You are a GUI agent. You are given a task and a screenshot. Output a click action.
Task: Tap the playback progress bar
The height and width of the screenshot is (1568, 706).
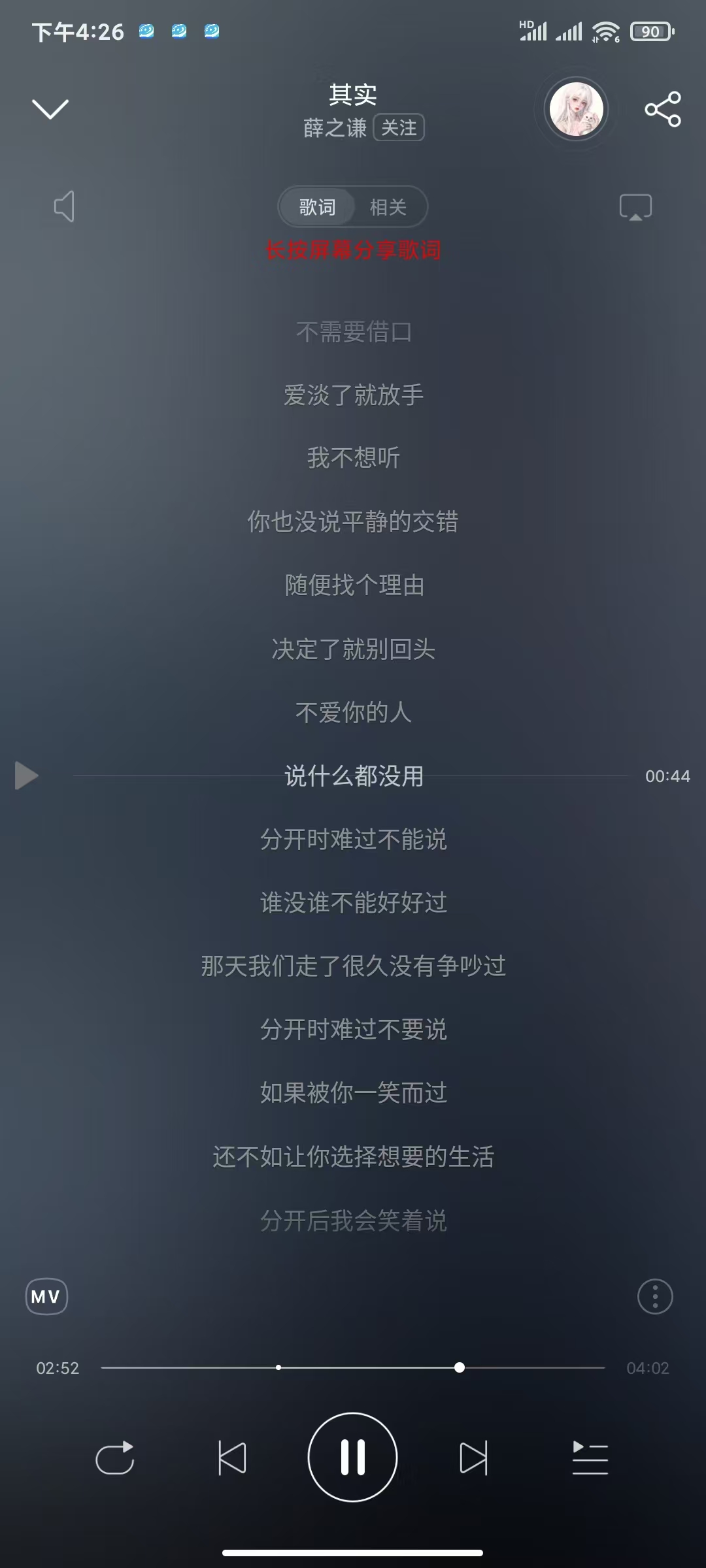pyautogui.click(x=353, y=1367)
